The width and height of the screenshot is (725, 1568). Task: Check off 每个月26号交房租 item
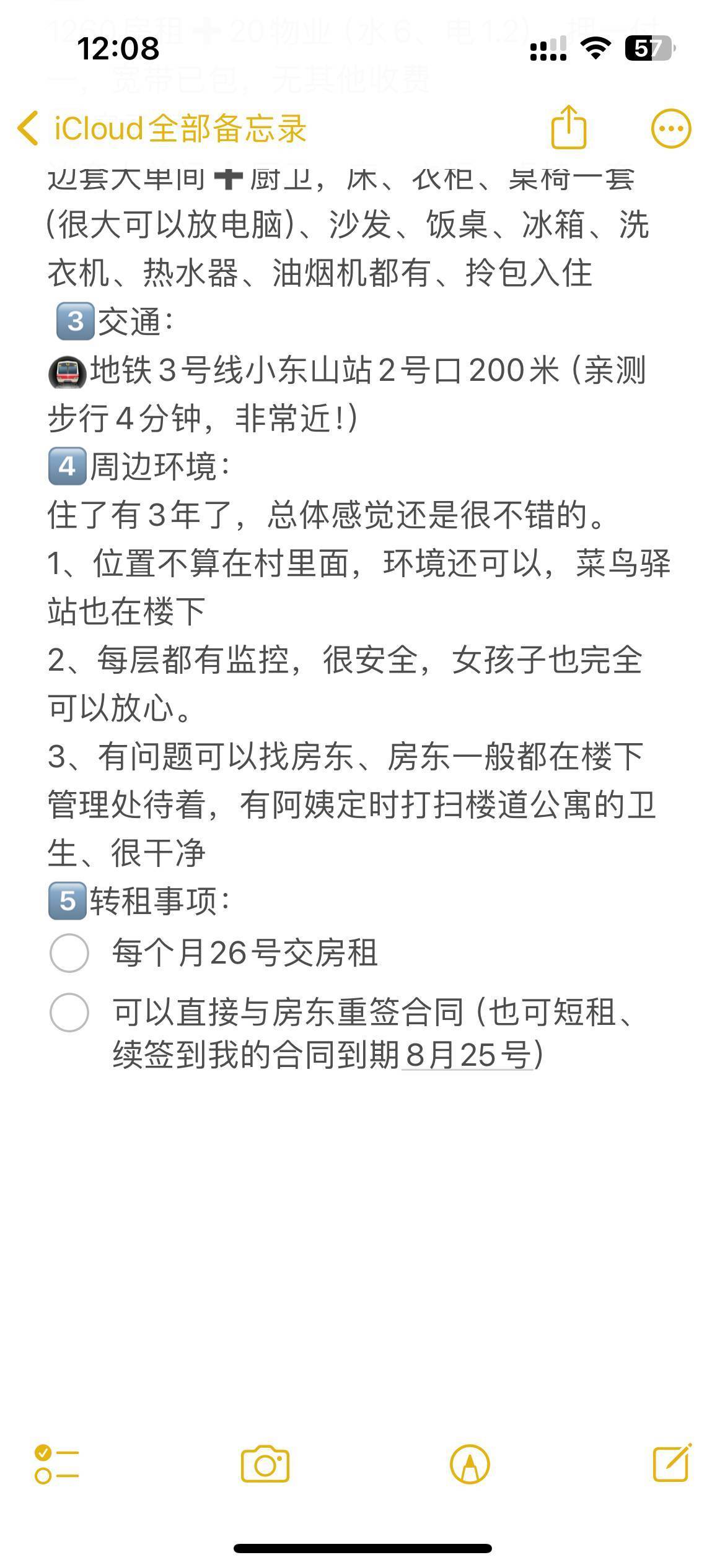coord(69,953)
